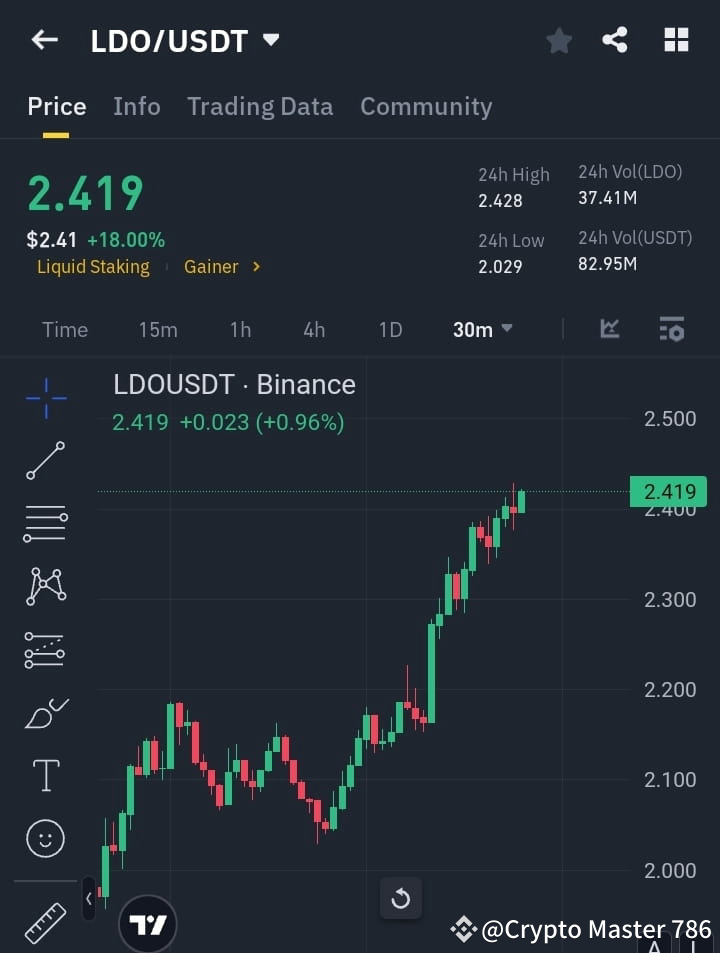Select the trend line drawing tool
Viewport: 720px width, 953px height.
(x=44, y=461)
